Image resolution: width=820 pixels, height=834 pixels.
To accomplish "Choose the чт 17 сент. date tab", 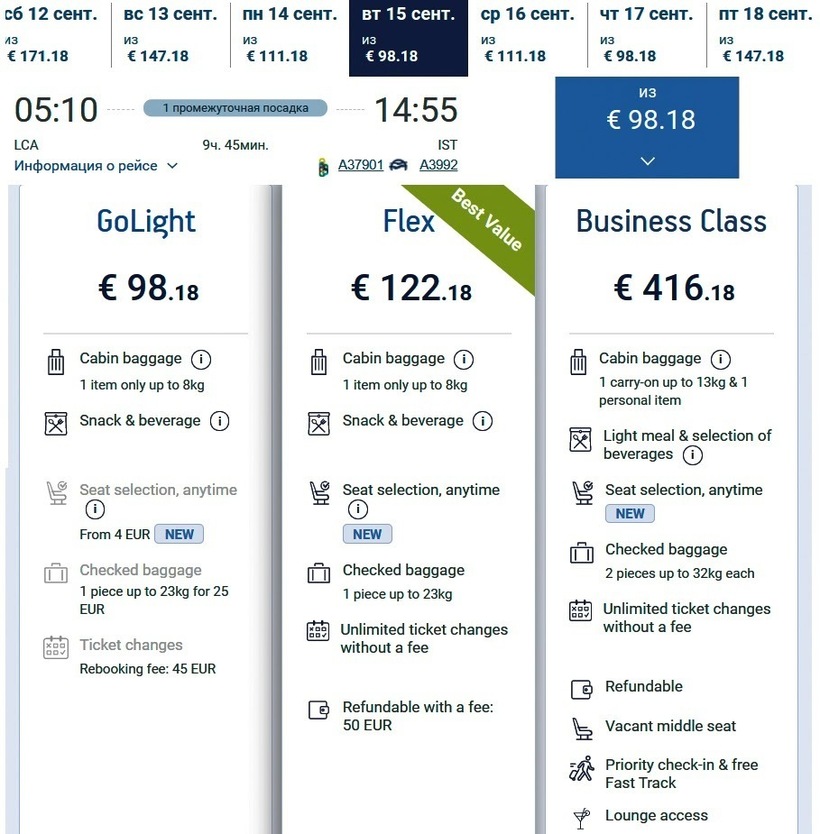I will [646, 35].
